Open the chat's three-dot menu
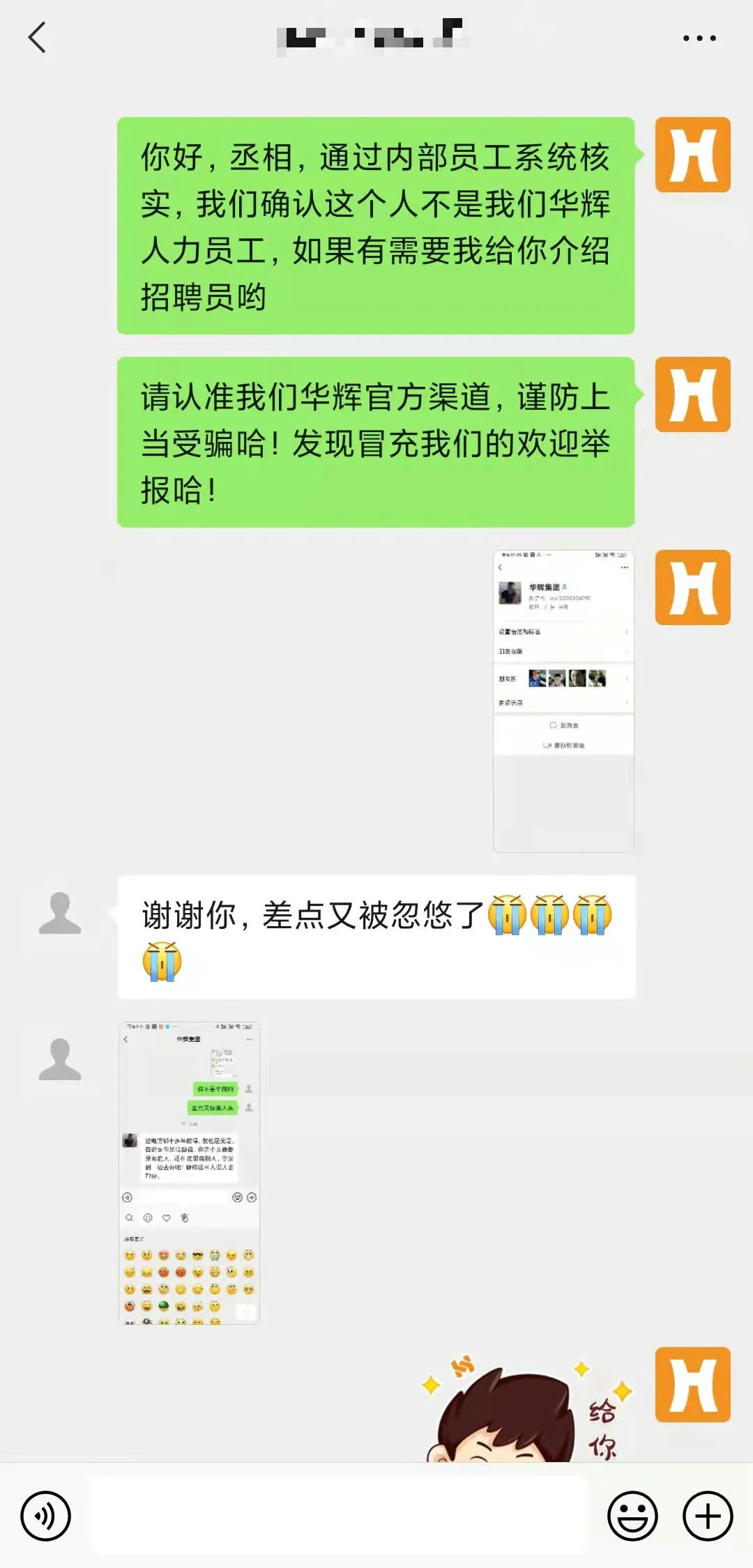753x1568 pixels. pos(699,38)
